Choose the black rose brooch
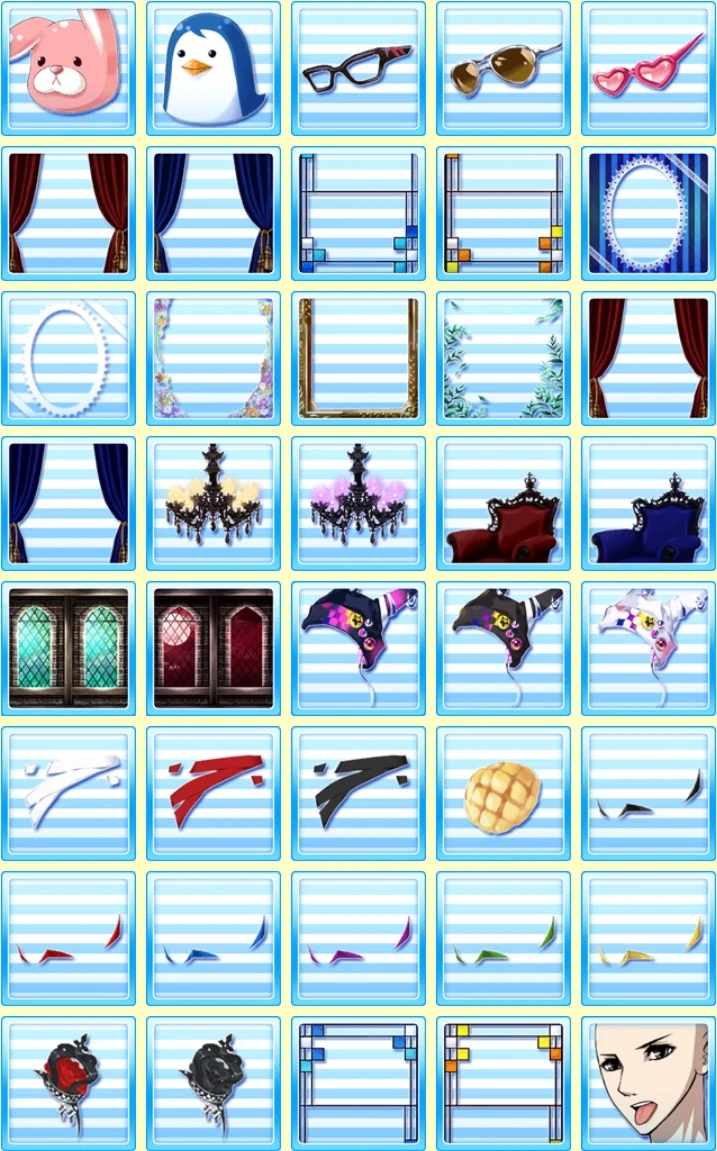This screenshot has height=1151, width=717. pyautogui.click(x=213, y=1083)
